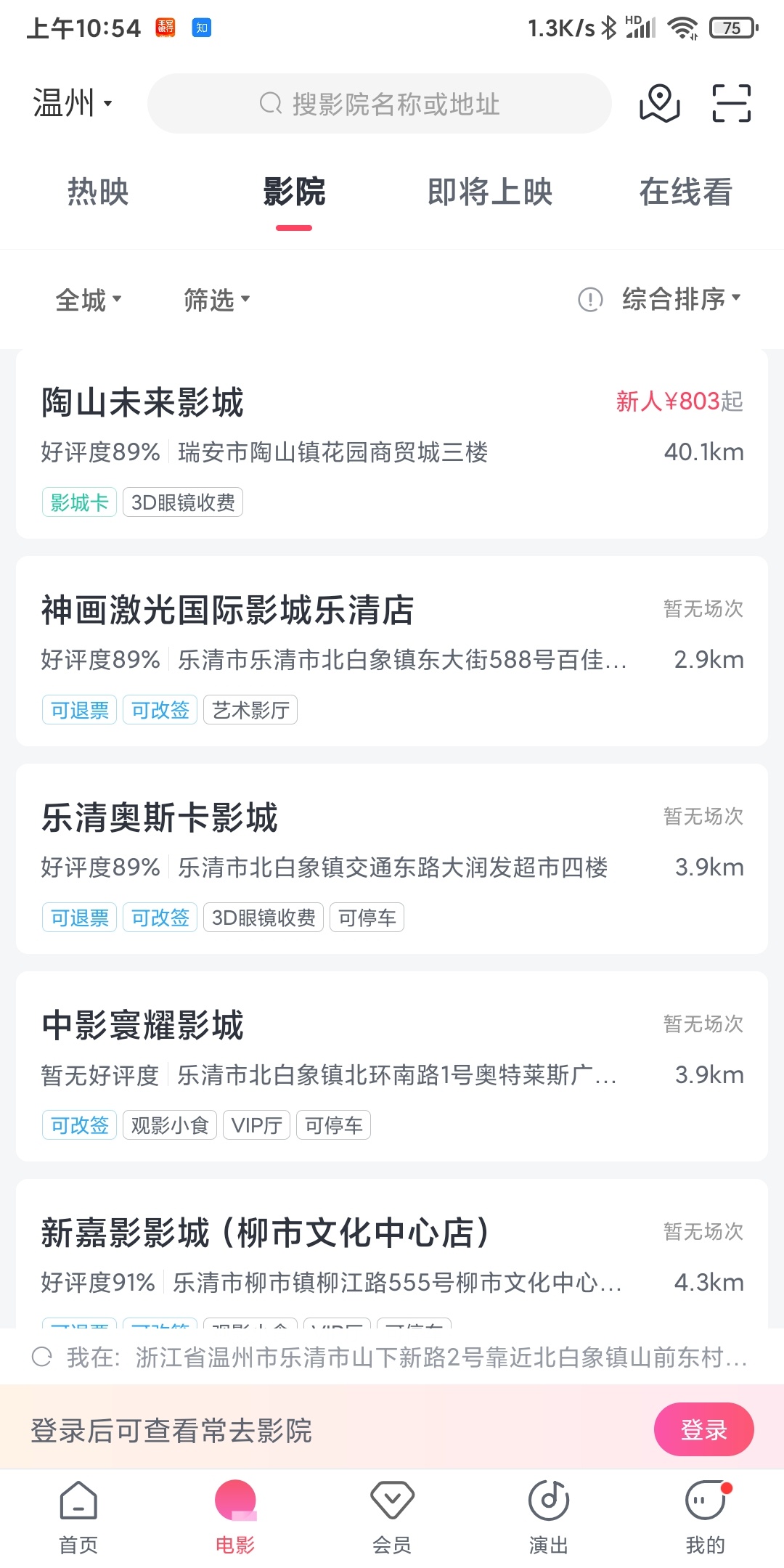Expand the 全城 area dropdown
Viewport: 784px width, 1568px height.
pos(89,299)
